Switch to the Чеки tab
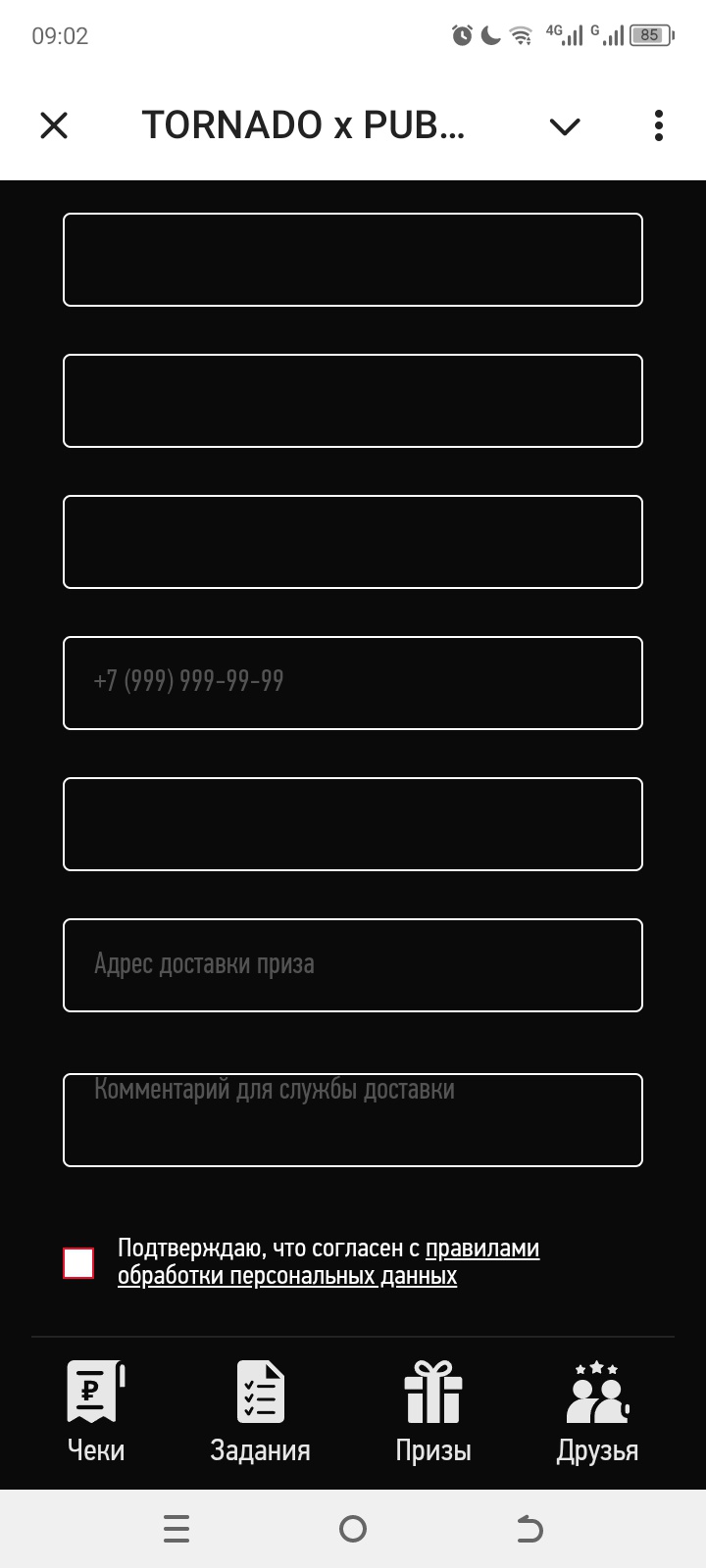Image resolution: width=706 pixels, height=1568 pixels. click(96, 1411)
